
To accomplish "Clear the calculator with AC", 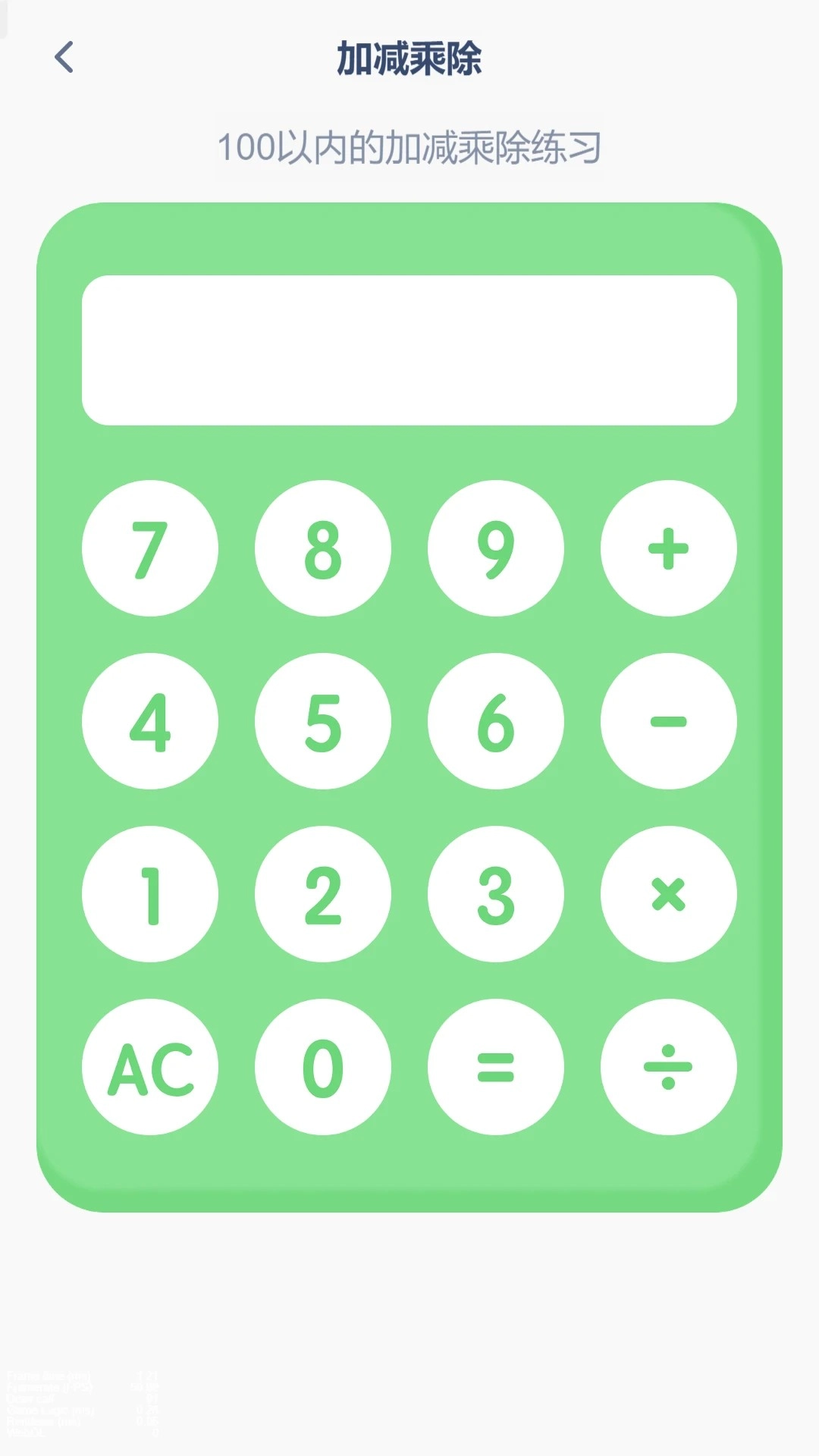I will point(150,1067).
